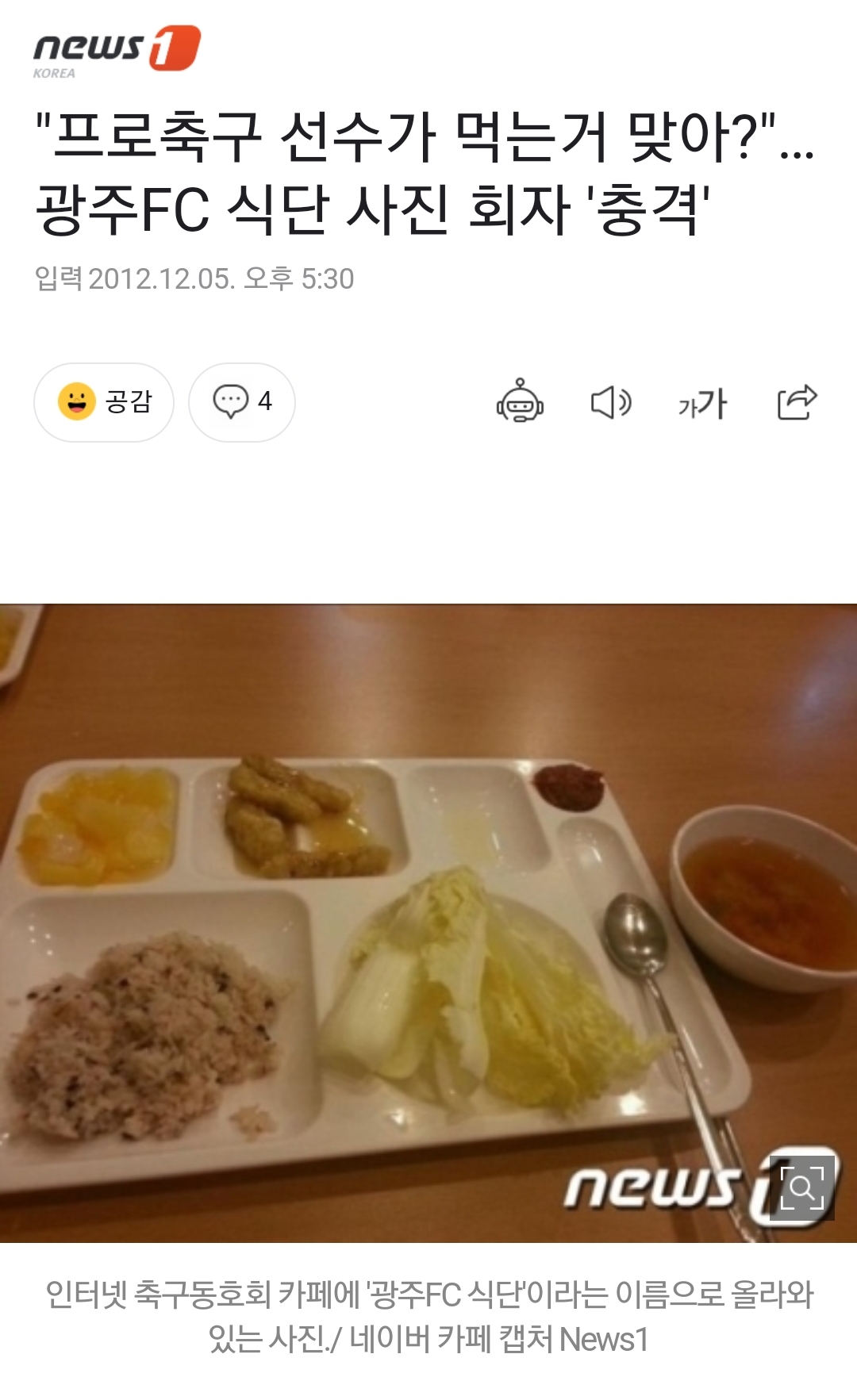Viewport: 857px width, 1400px height.
Task: Enlarge the meal tray photo
Action: click(x=802, y=1187)
